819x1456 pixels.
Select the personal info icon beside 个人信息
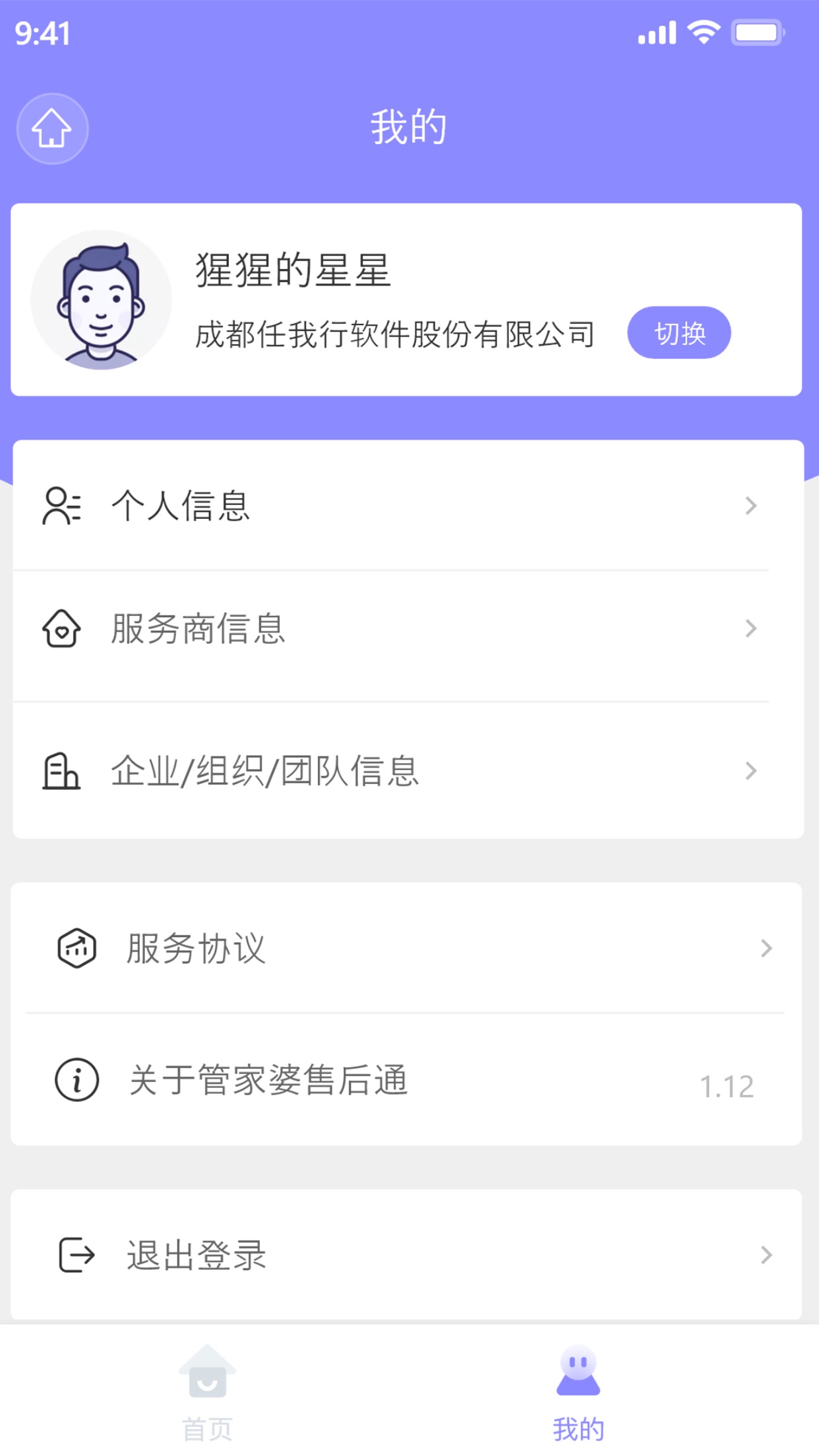[x=62, y=506]
